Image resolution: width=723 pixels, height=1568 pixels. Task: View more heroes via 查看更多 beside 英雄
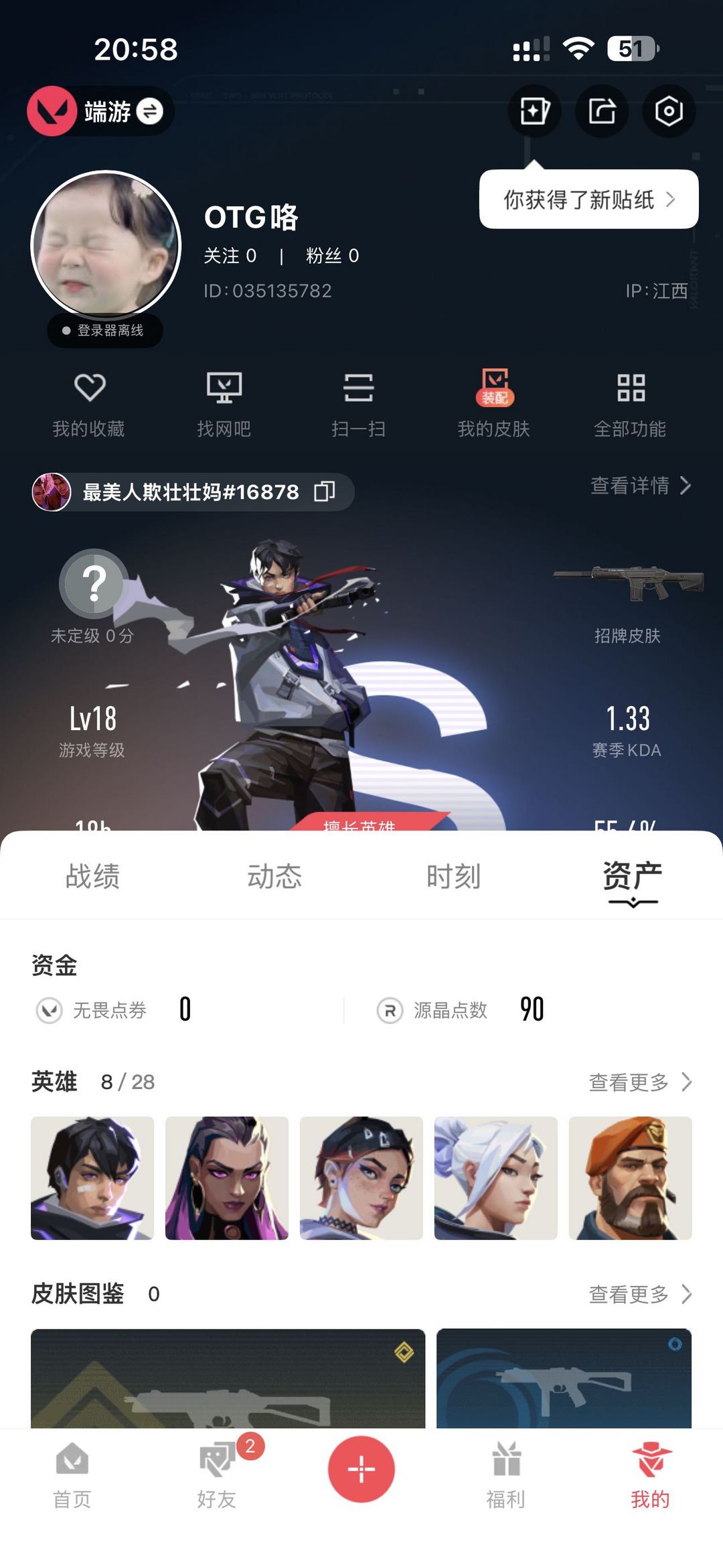(x=641, y=1082)
